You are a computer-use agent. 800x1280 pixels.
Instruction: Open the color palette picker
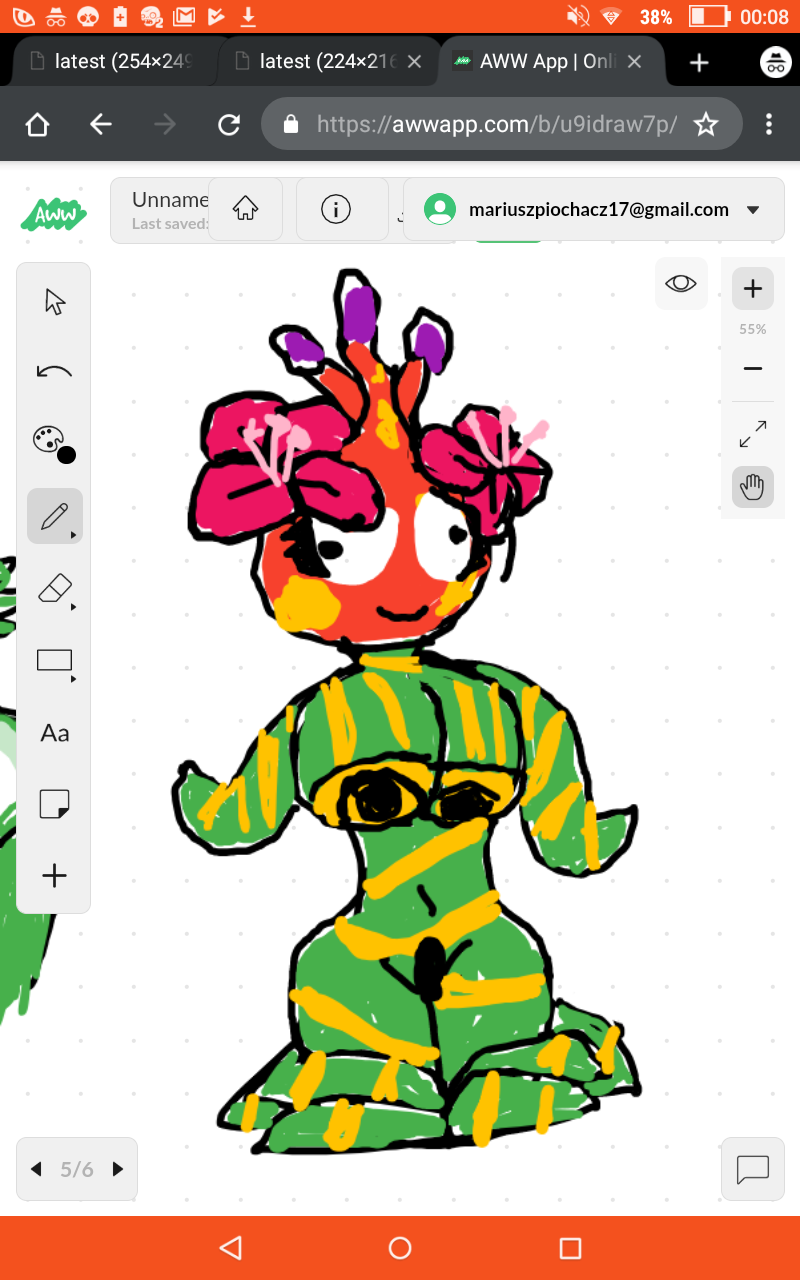click(52, 442)
